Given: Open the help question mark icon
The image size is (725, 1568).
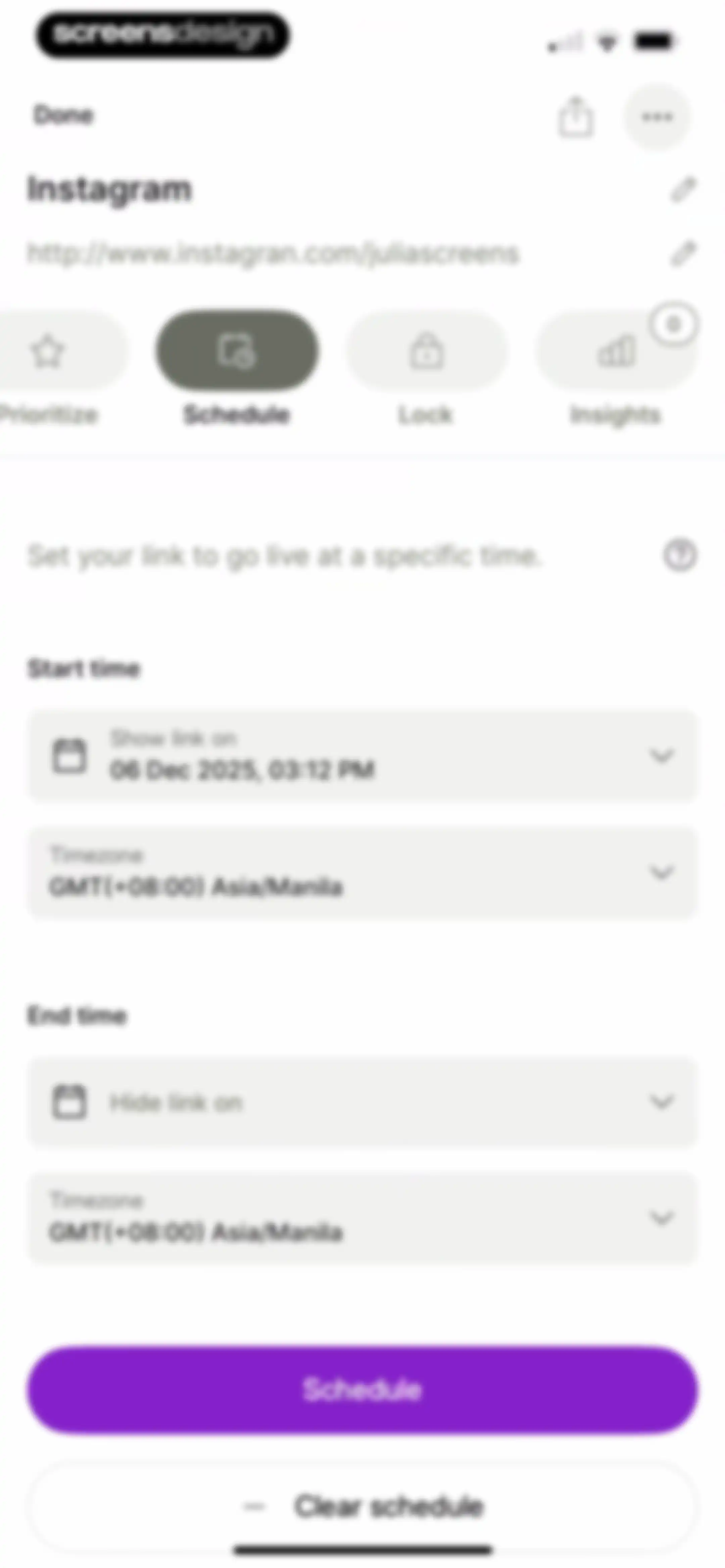Looking at the screenshot, I should pyautogui.click(x=679, y=555).
